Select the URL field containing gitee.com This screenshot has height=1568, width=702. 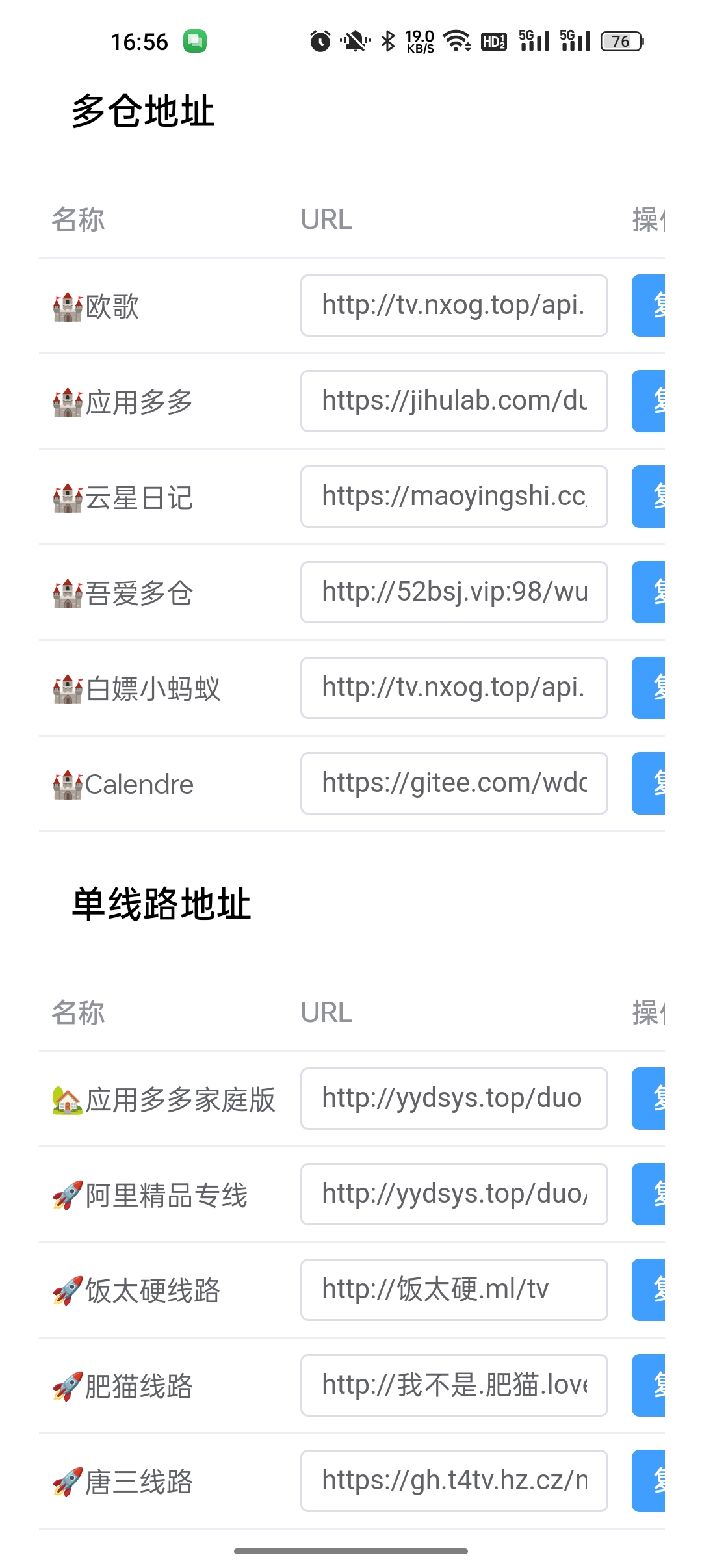454,783
